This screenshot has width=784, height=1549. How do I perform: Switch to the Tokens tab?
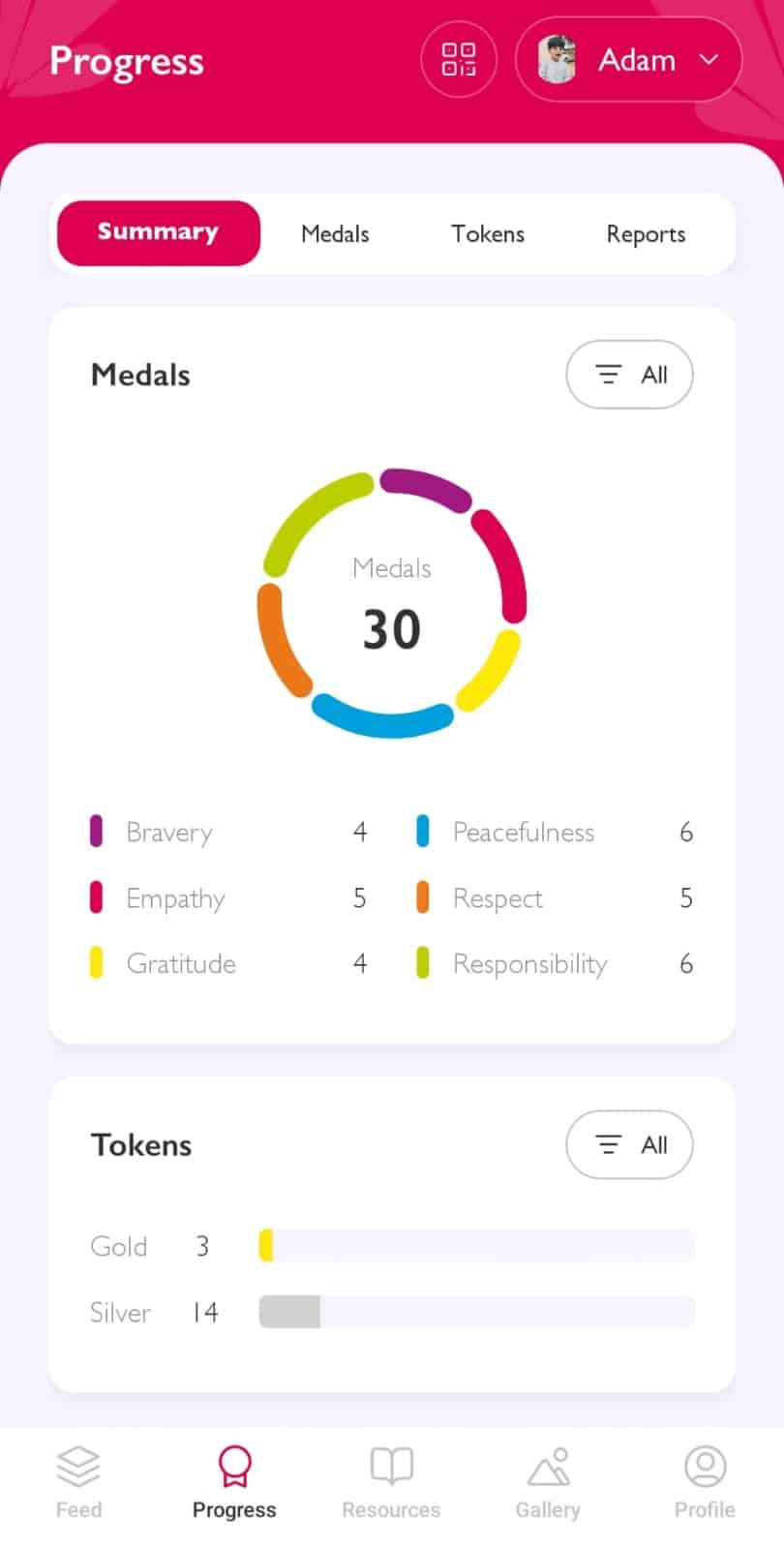(488, 234)
